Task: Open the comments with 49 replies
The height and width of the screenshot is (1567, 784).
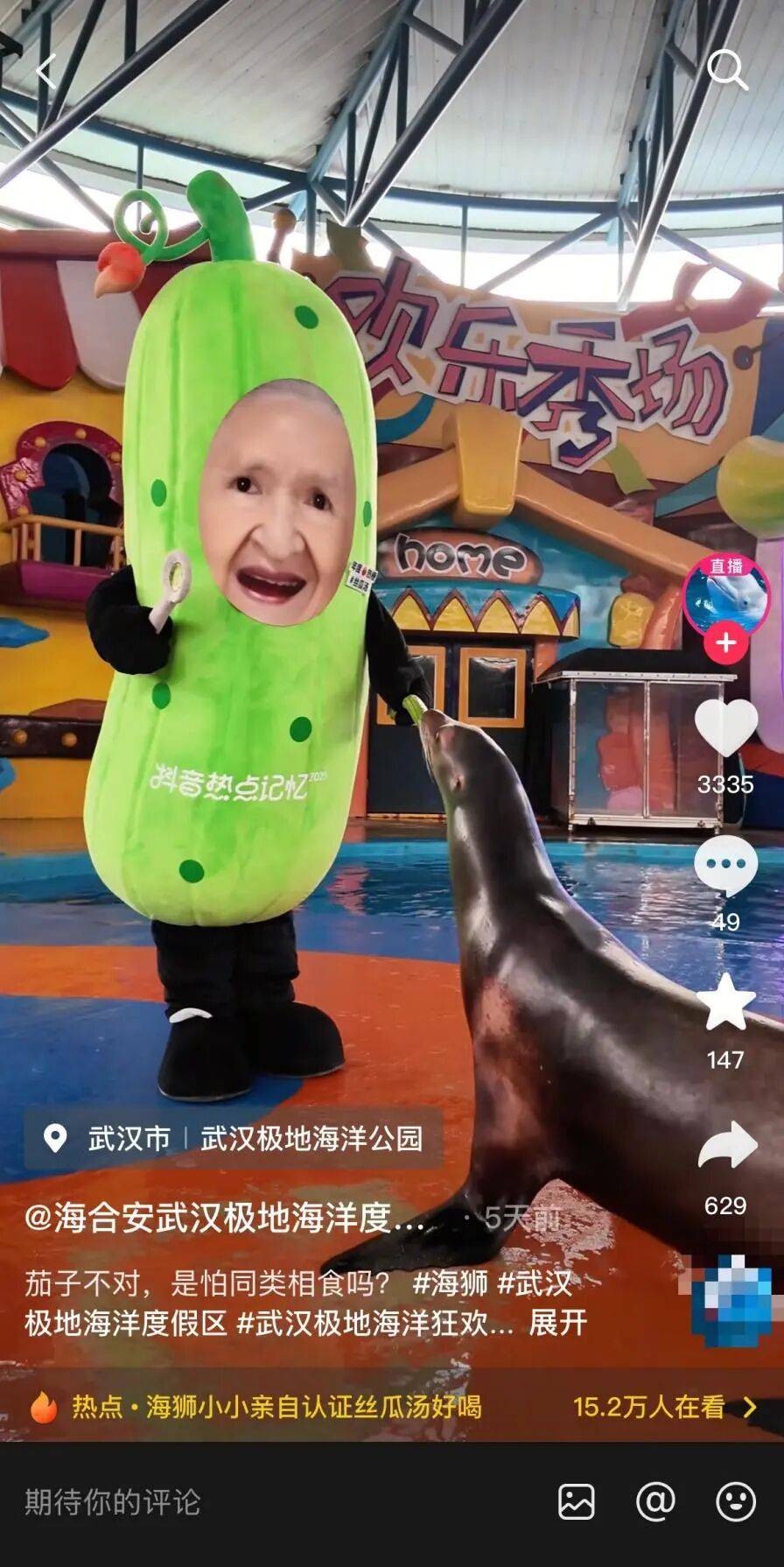Action: (725, 864)
